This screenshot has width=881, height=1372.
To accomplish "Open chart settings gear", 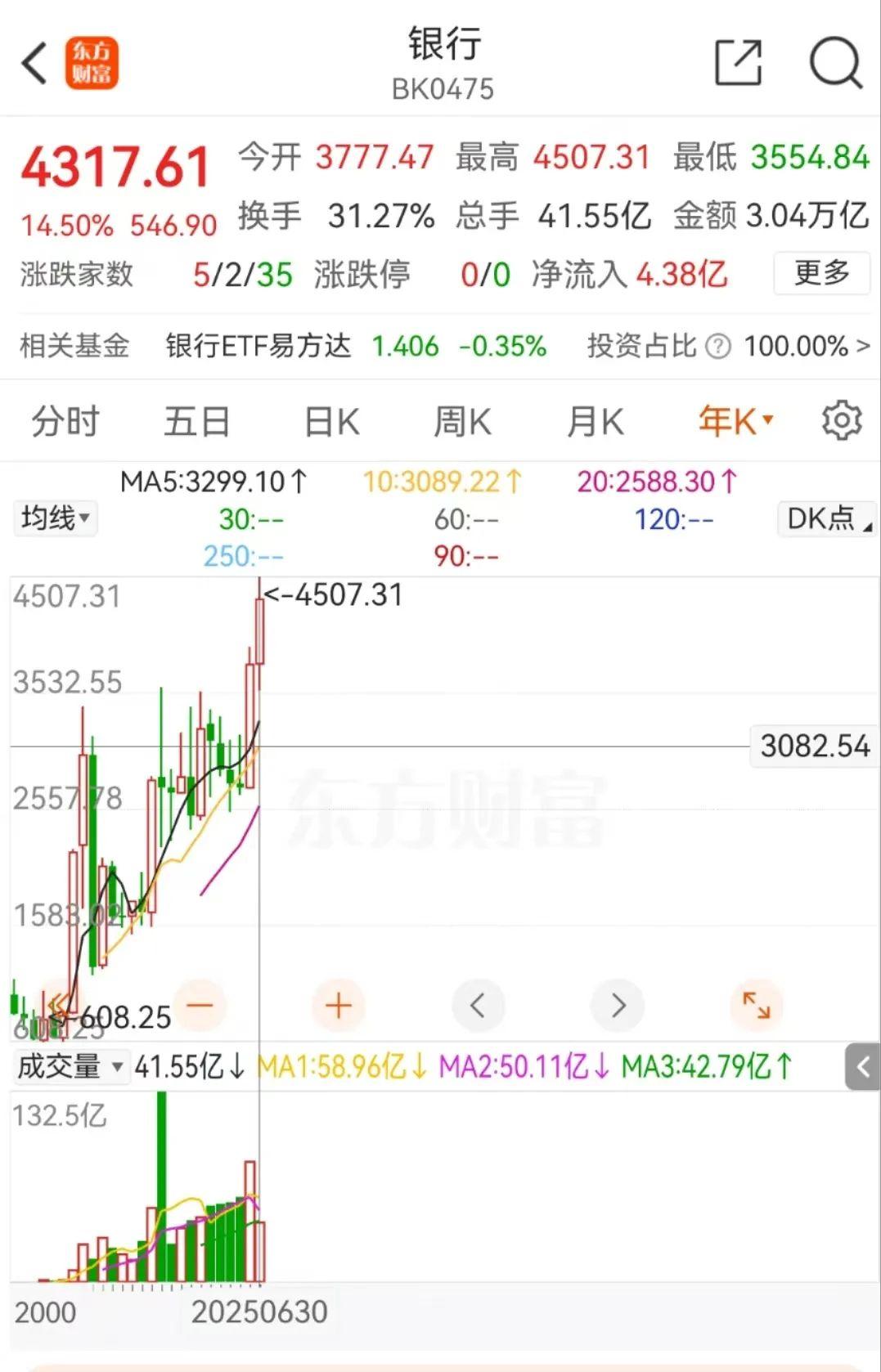I will tap(842, 421).
